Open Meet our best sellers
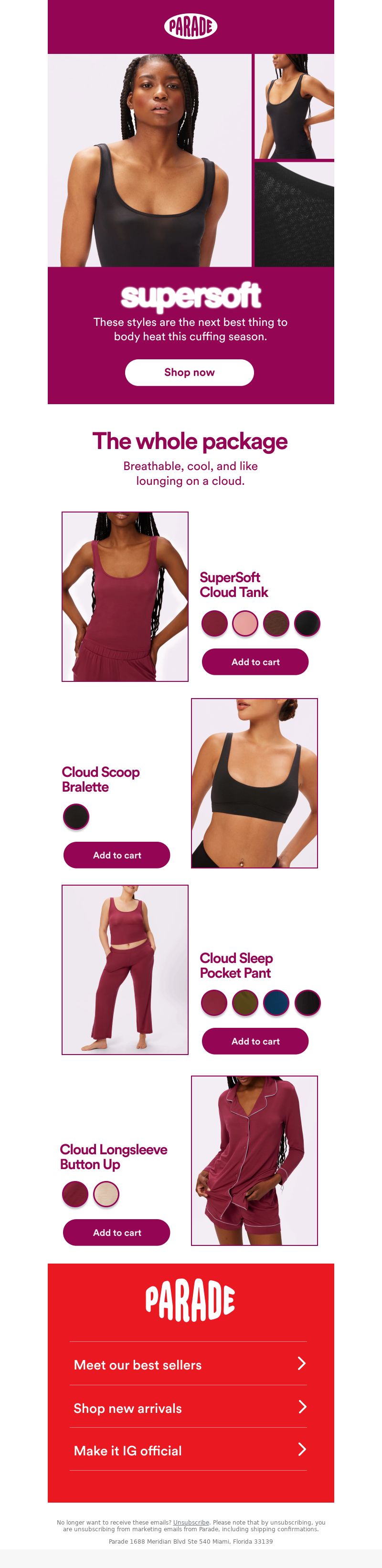This screenshot has width=382, height=1568. (x=189, y=1365)
